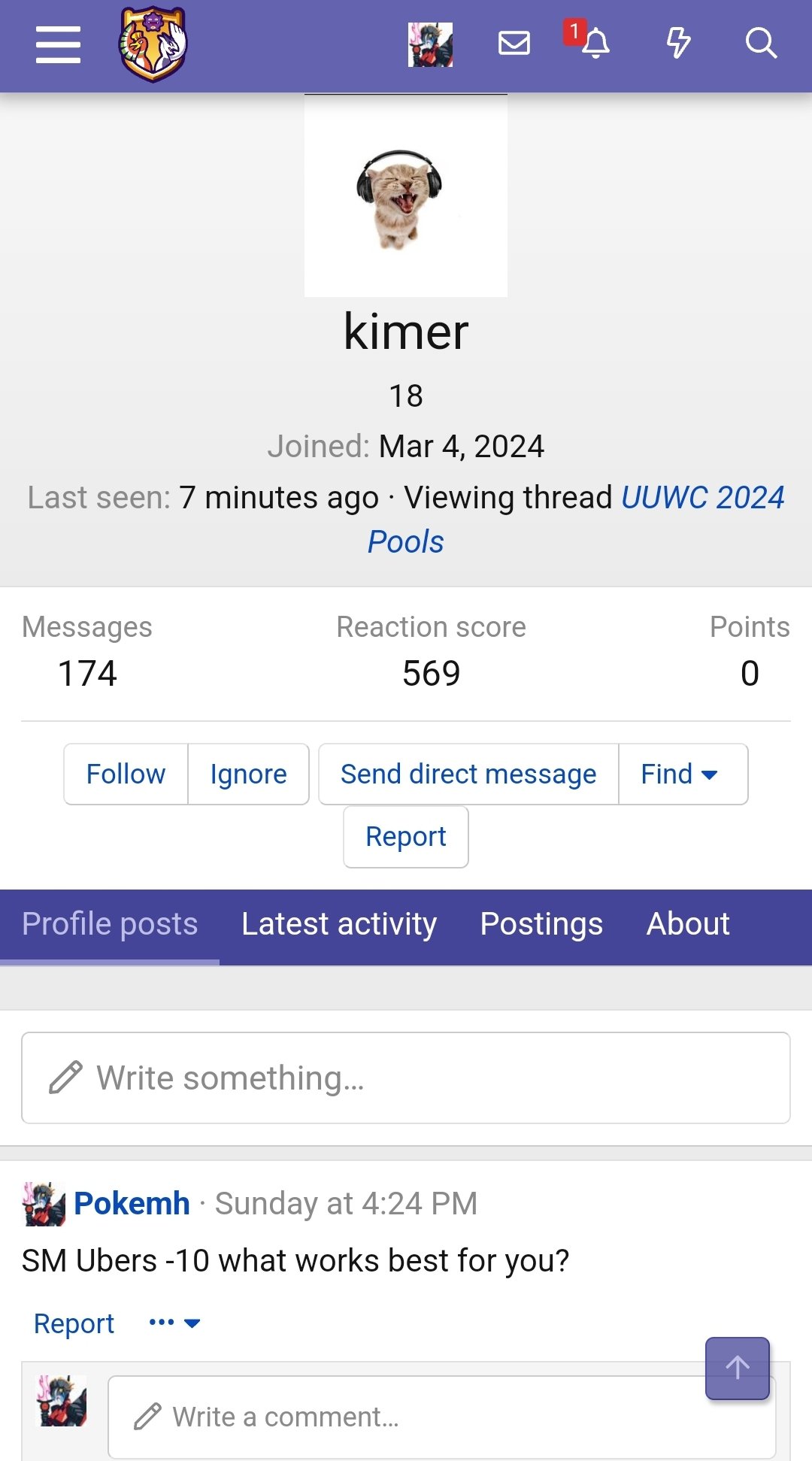Jump to top with the arrow button
Viewport: 812px width, 1461px height.
pos(738,1368)
